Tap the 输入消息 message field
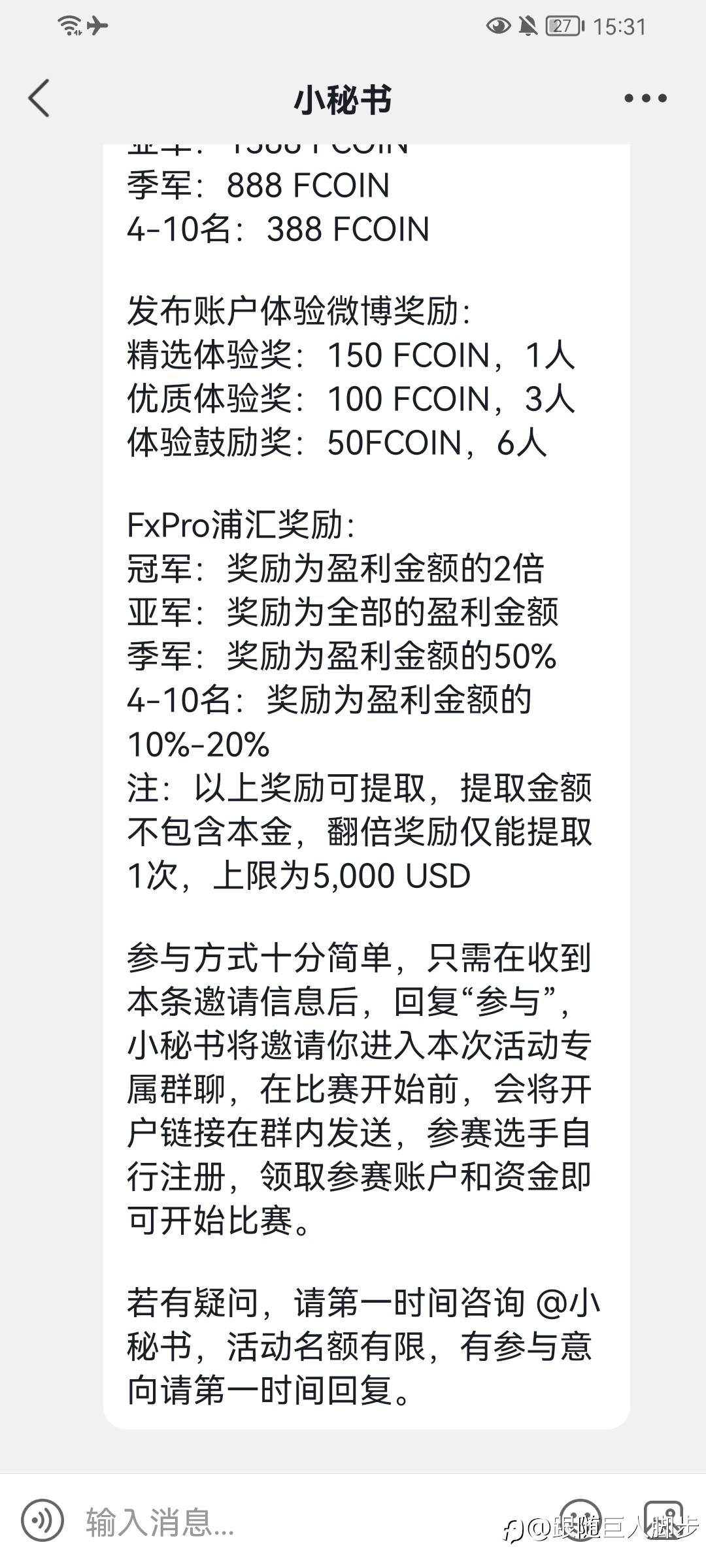Screen dimensions: 706x1568 (x=314, y=1521)
